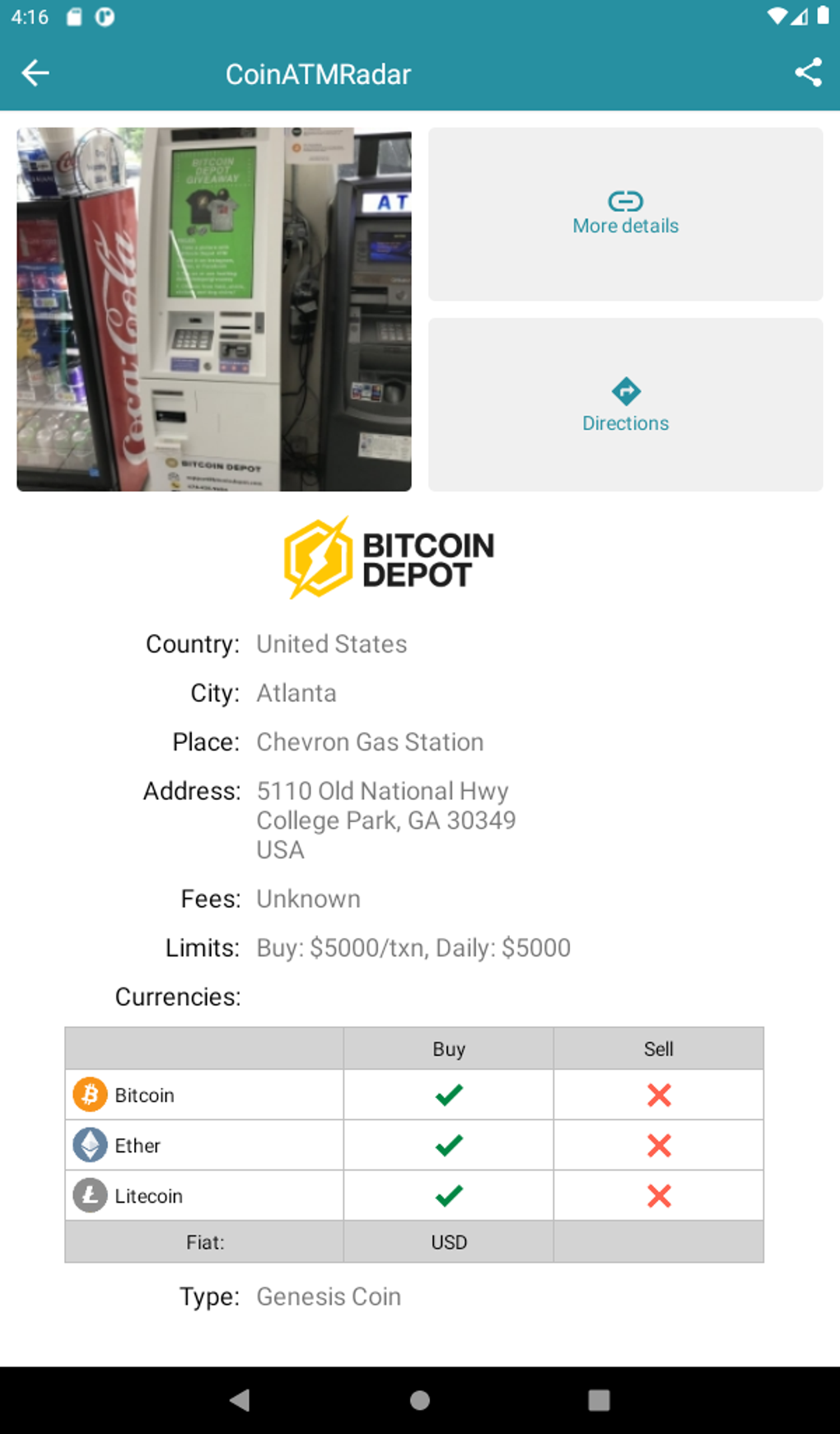Tap the share icon
This screenshot has width=840, height=1434.
tap(809, 72)
